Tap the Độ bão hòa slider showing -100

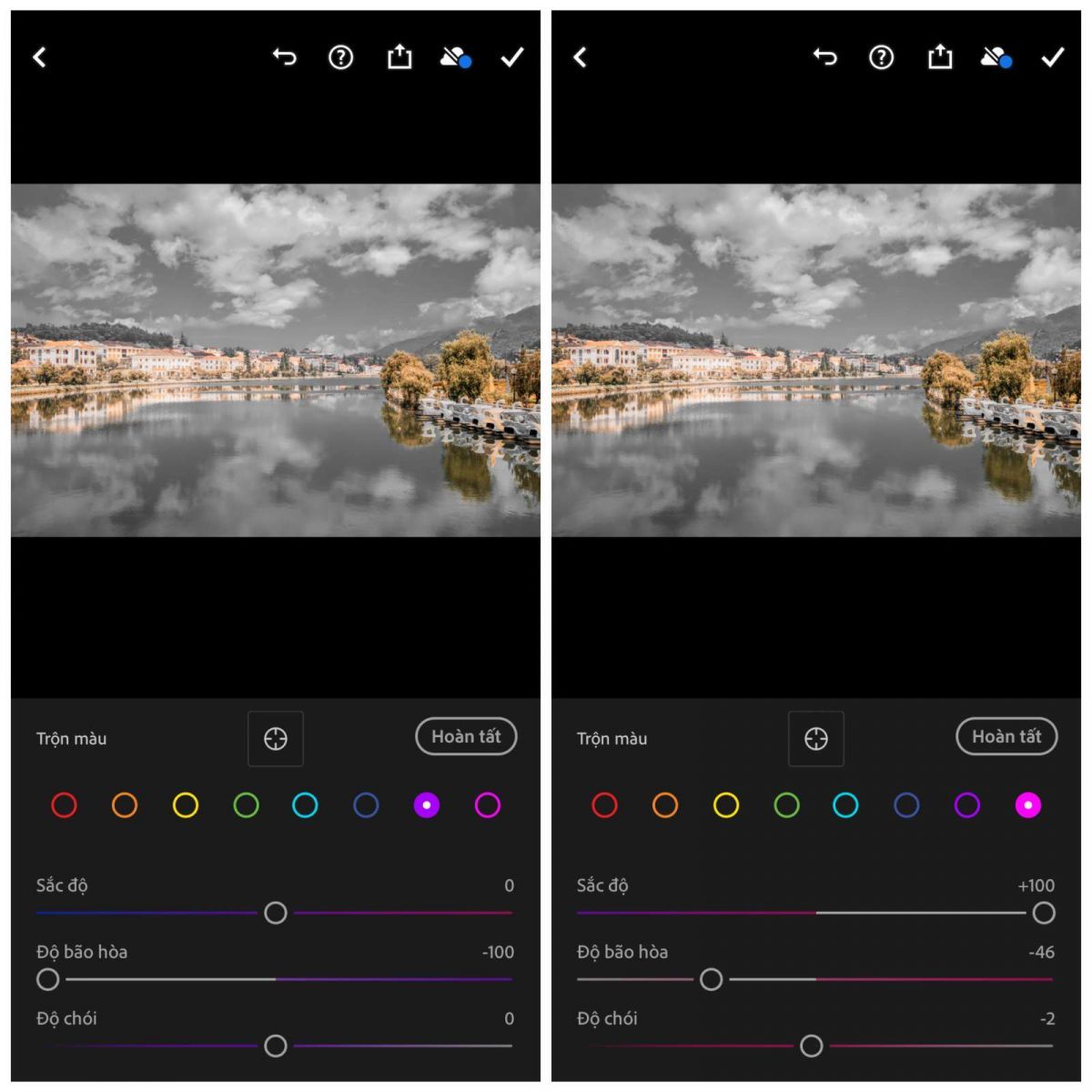[48, 979]
